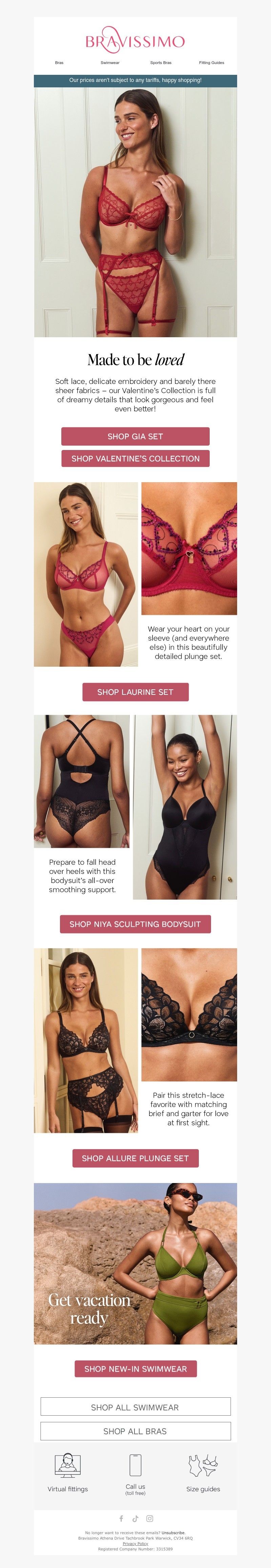Open Bravissimo TikTok profile

[135, 1519]
